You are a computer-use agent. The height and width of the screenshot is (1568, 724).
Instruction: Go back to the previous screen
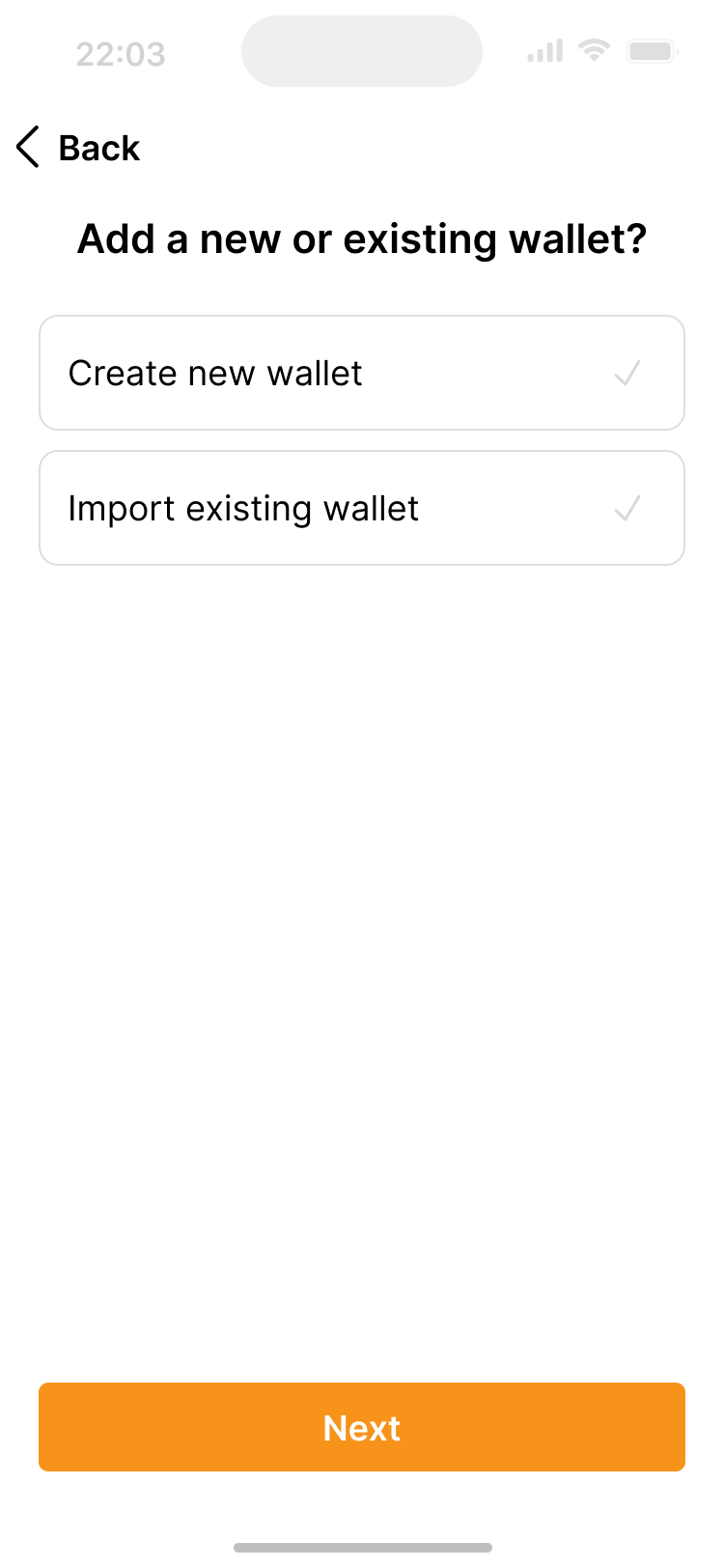coord(79,148)
